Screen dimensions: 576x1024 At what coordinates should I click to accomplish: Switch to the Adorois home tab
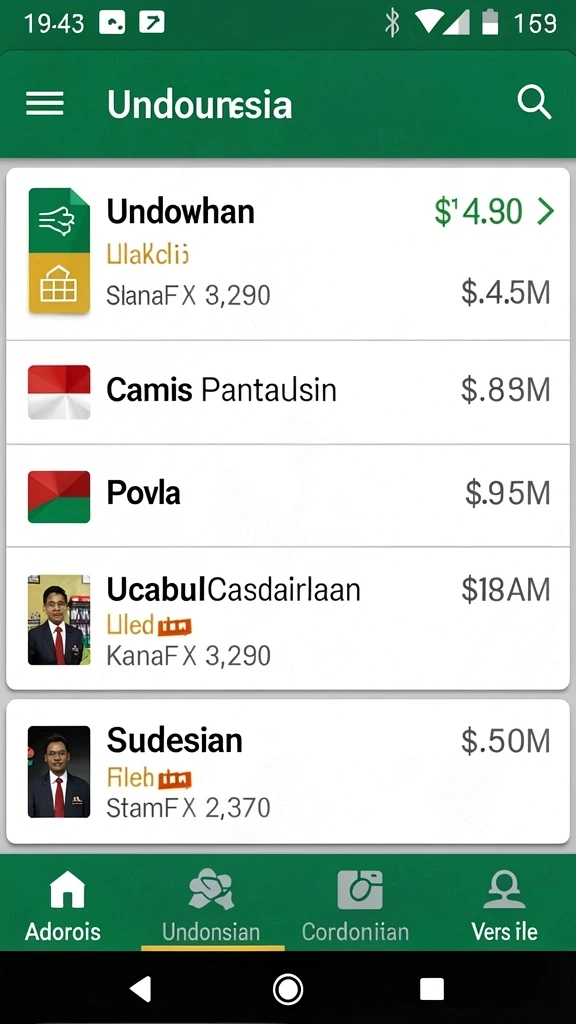tap(63, 905)
